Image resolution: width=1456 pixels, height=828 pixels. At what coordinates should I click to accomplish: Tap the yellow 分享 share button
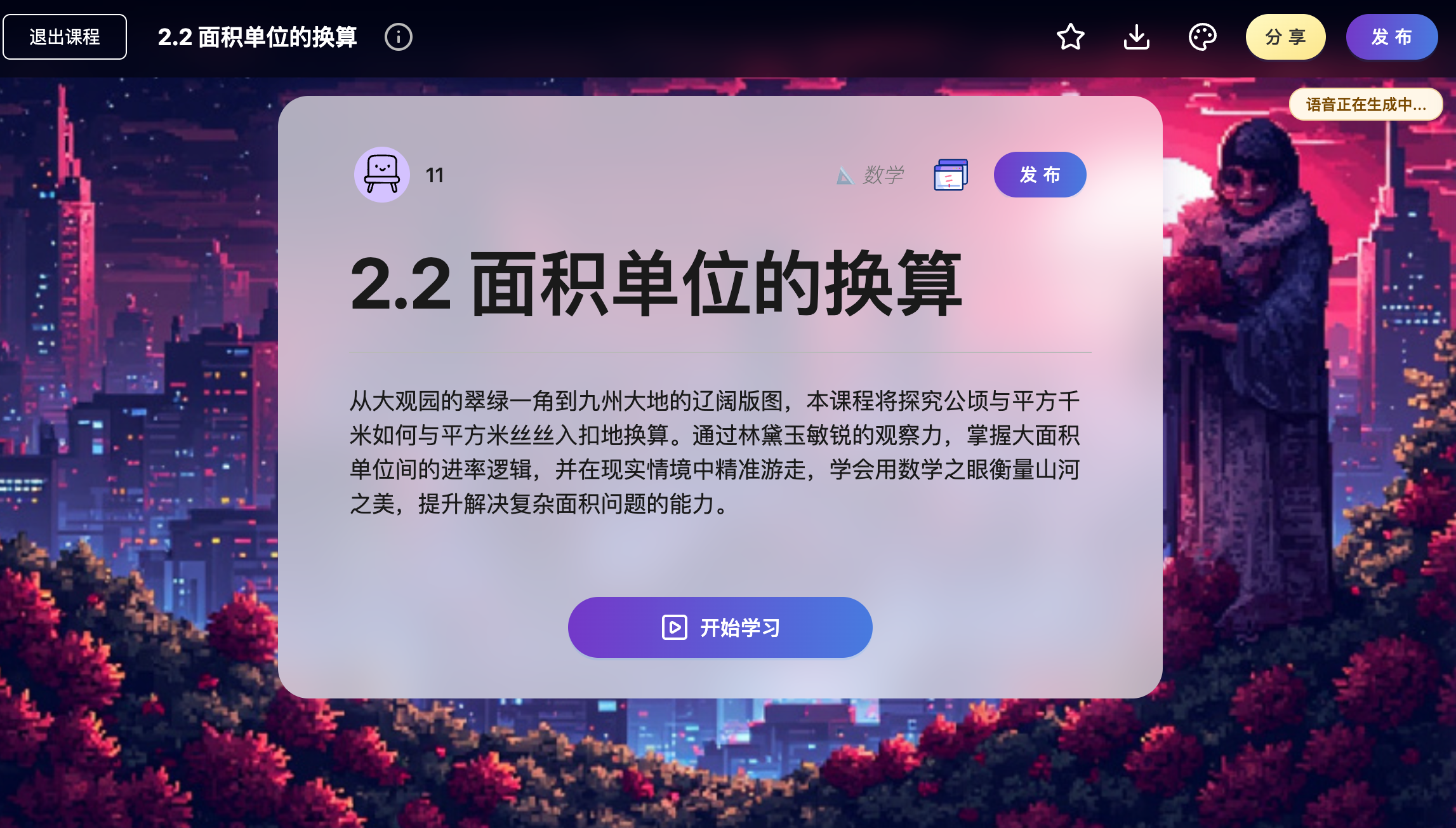(x=1285, y=37)
